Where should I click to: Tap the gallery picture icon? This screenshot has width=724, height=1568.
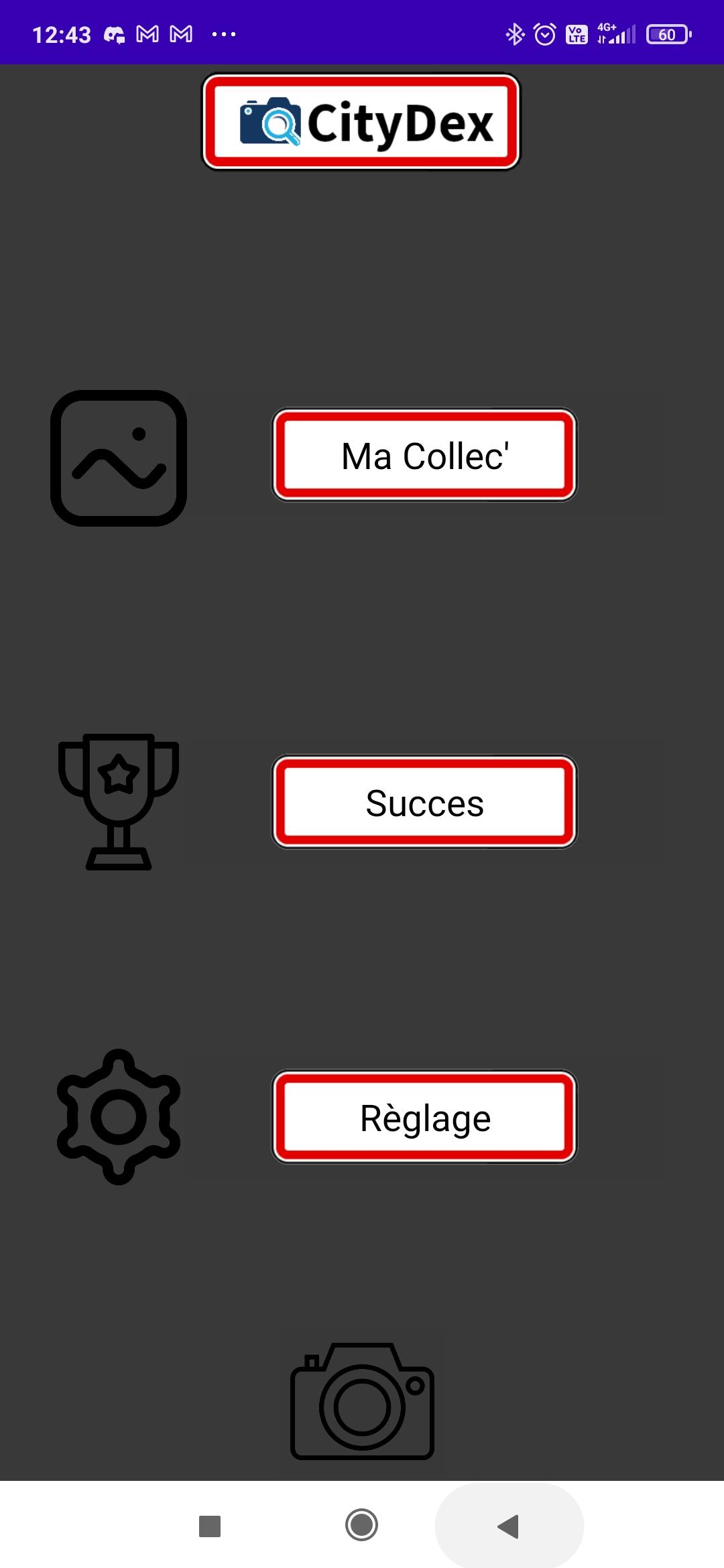point(119,458)
